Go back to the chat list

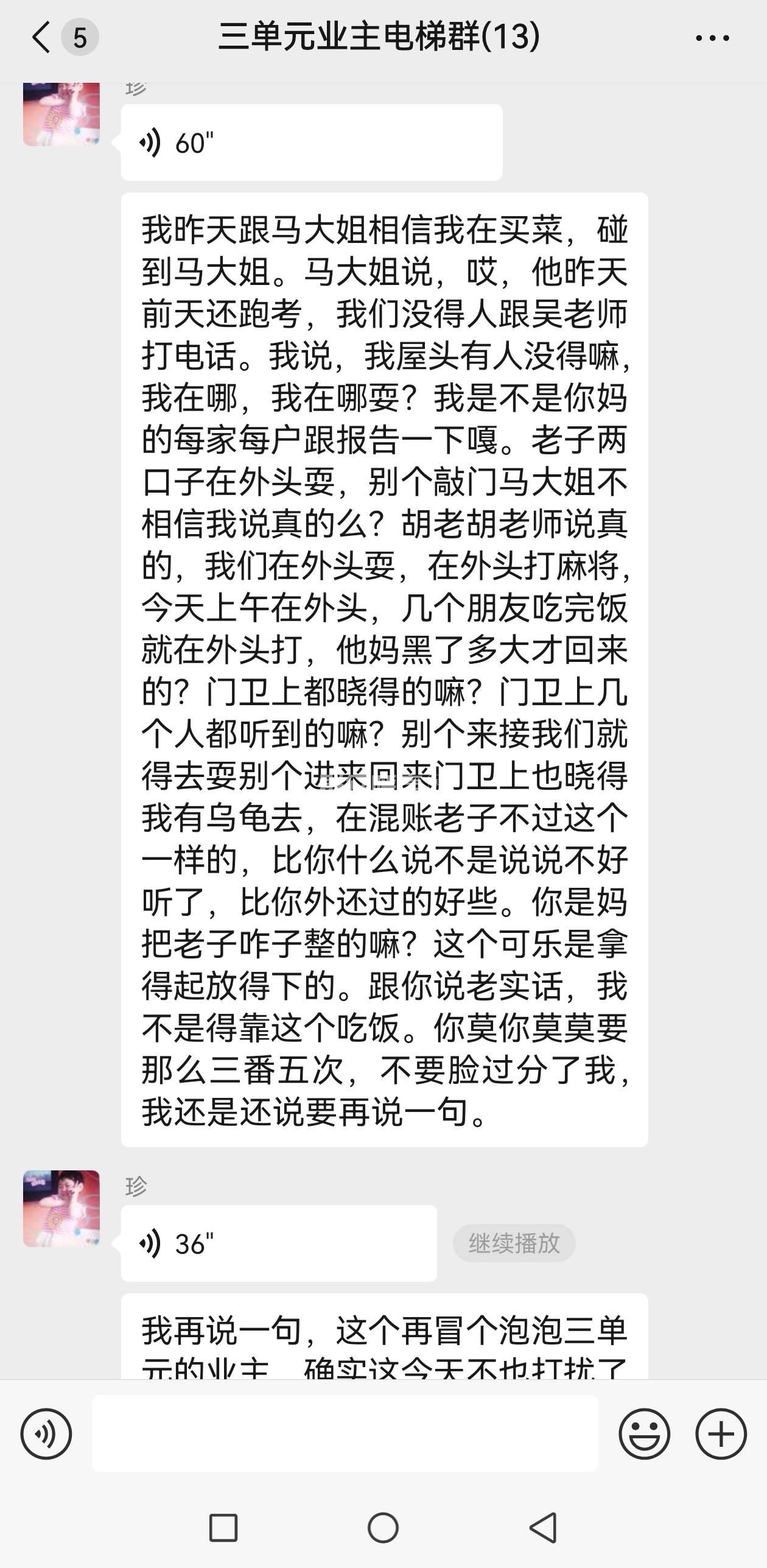point(43,38)
